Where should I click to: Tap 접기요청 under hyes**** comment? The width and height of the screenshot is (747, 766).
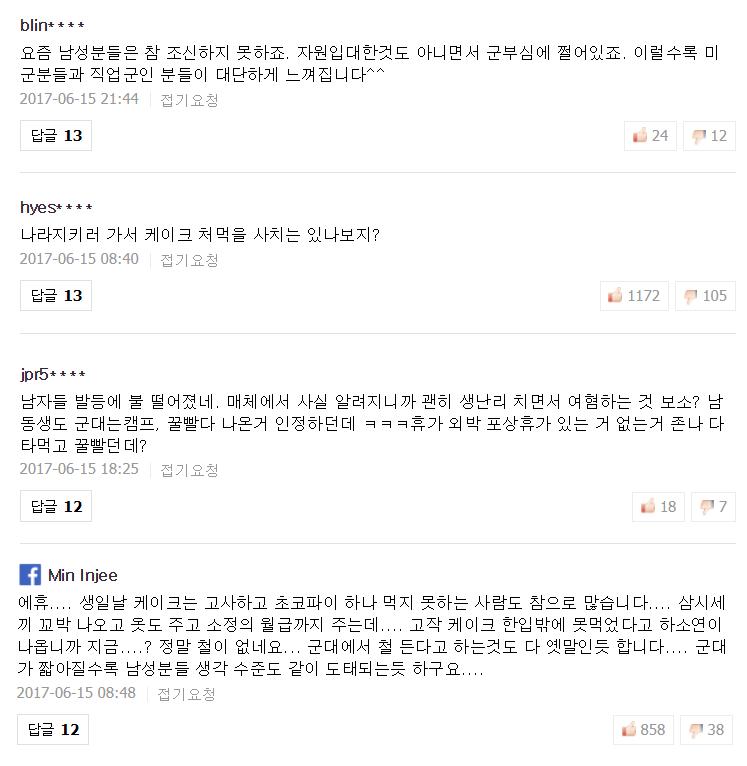[189, 260]
